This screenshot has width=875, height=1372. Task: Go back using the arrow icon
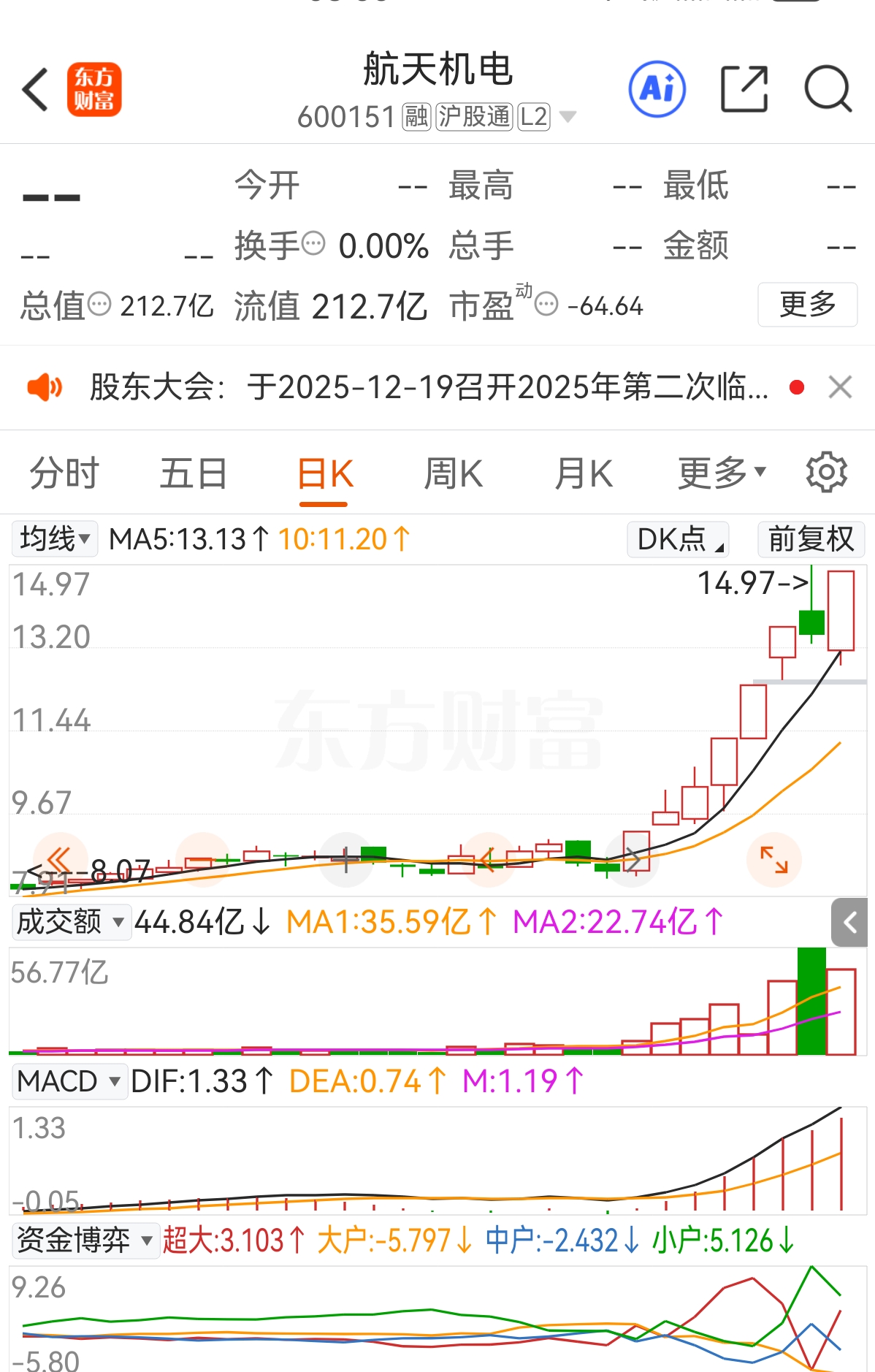pyautogui.click(x=35, y=90)
